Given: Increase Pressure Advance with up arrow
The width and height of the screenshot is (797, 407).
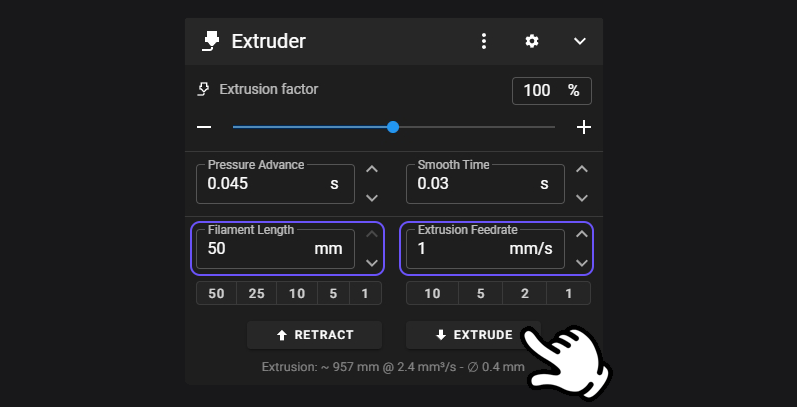Looking at the screenshot, I should pos(372,171).
